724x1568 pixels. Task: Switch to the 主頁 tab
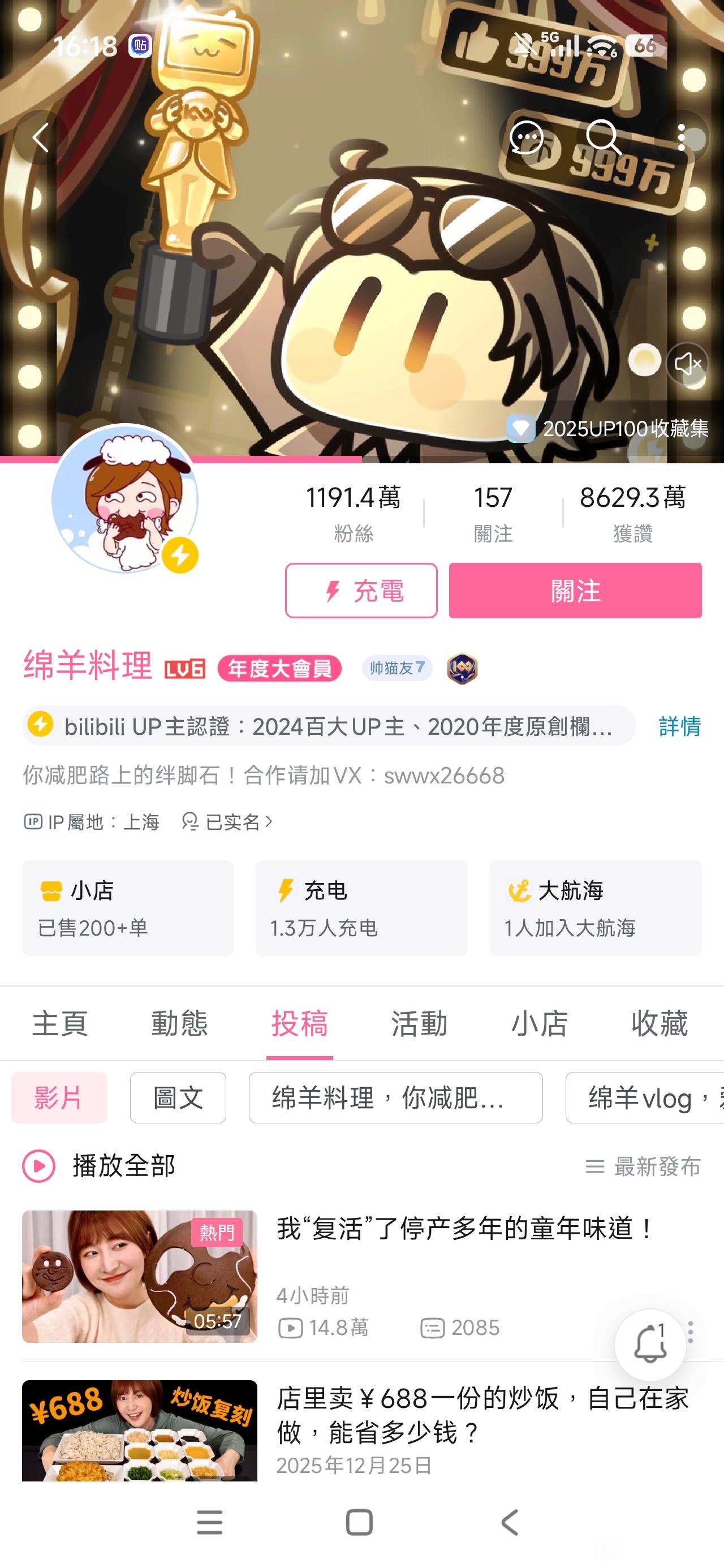(60, 1023)
